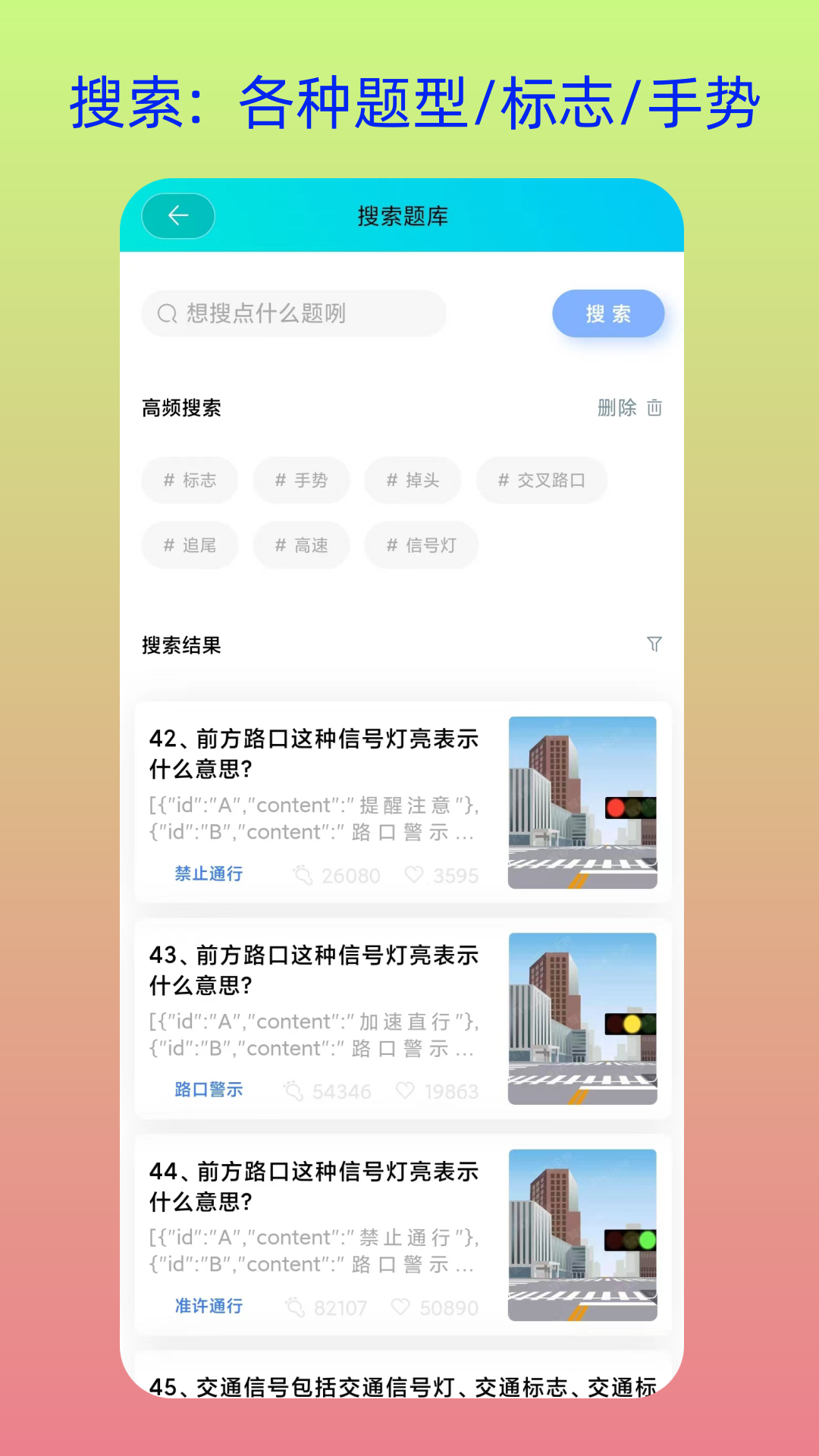Click the trash icon to clear search history

(655, 408)
